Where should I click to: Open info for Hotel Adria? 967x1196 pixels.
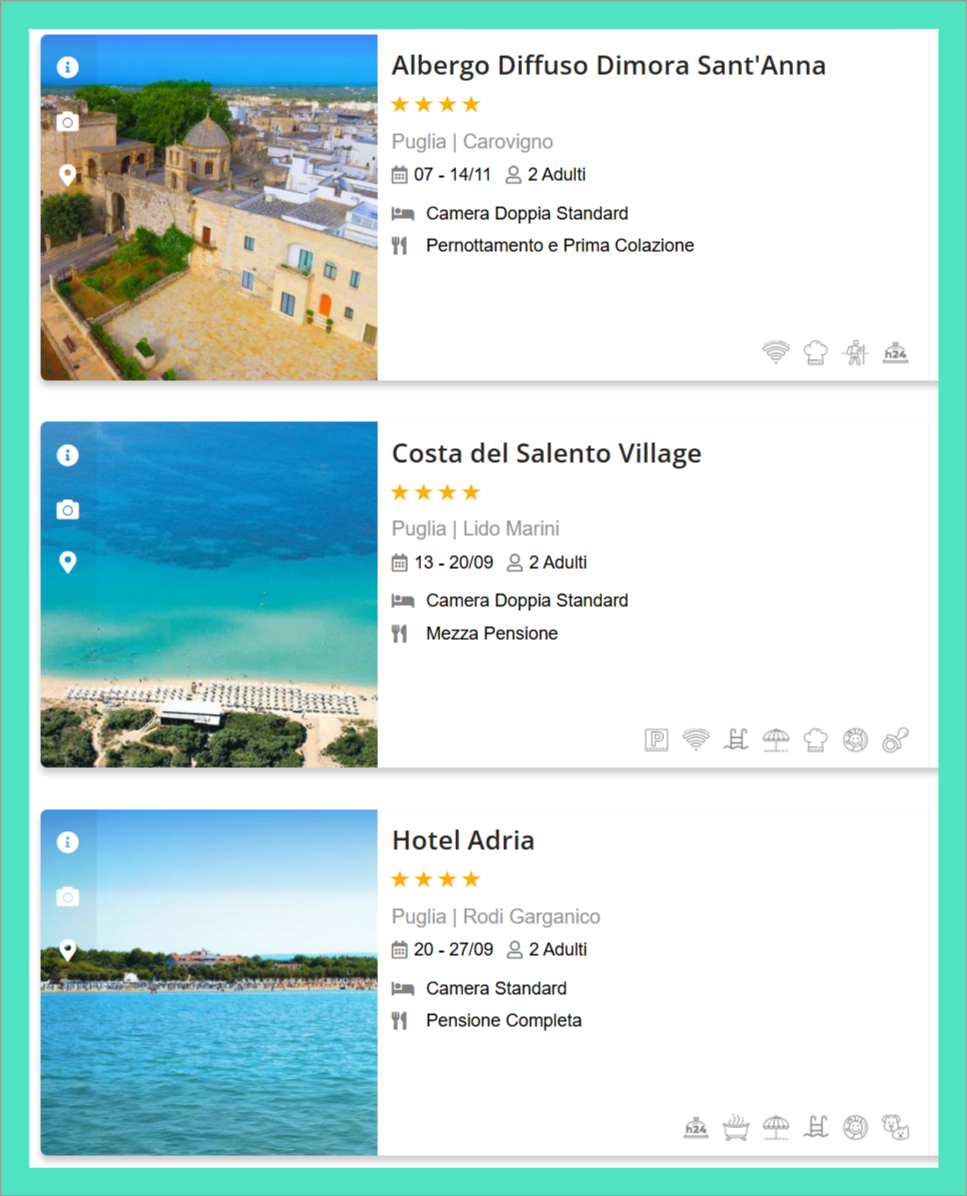point(68,842)
